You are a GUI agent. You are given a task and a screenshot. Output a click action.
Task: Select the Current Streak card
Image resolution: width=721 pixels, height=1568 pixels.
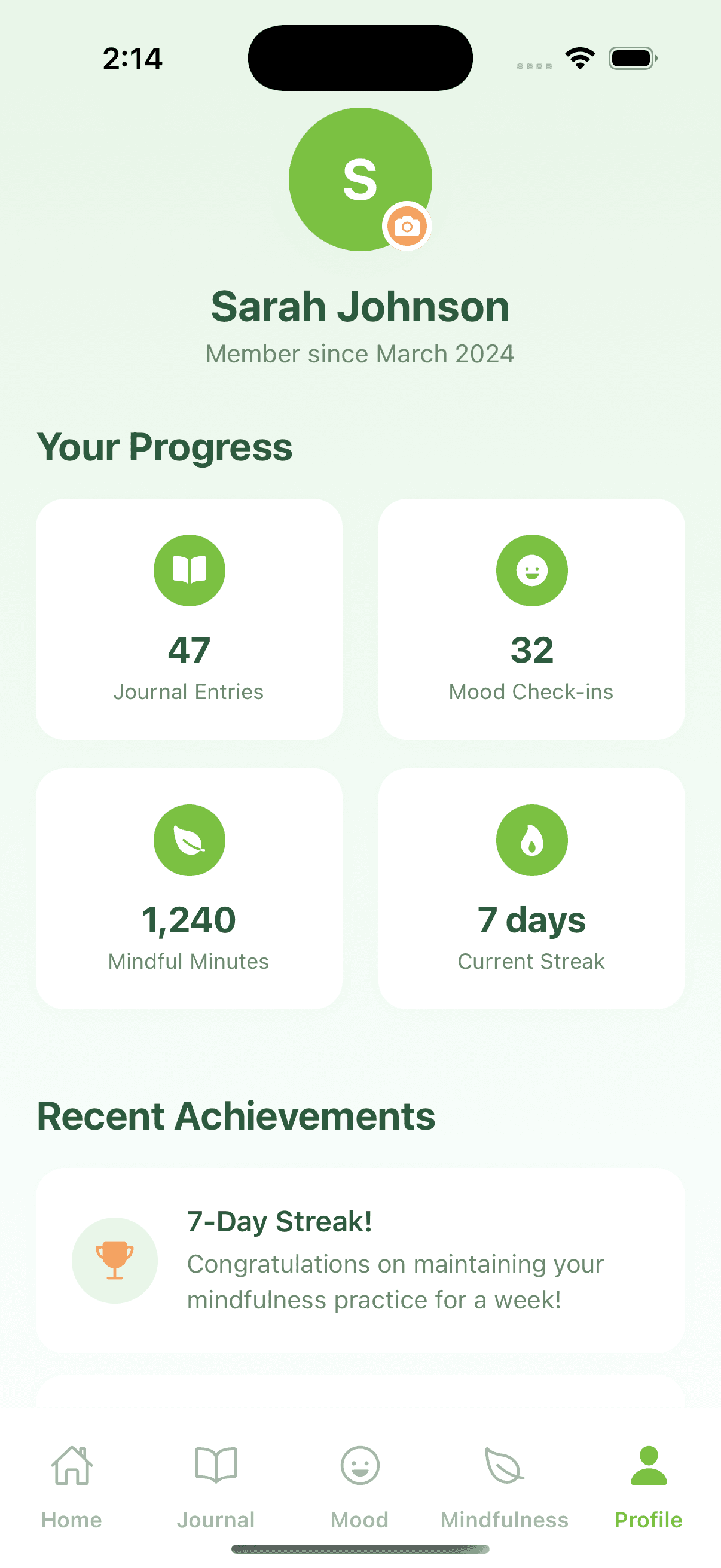pos(531,889)
